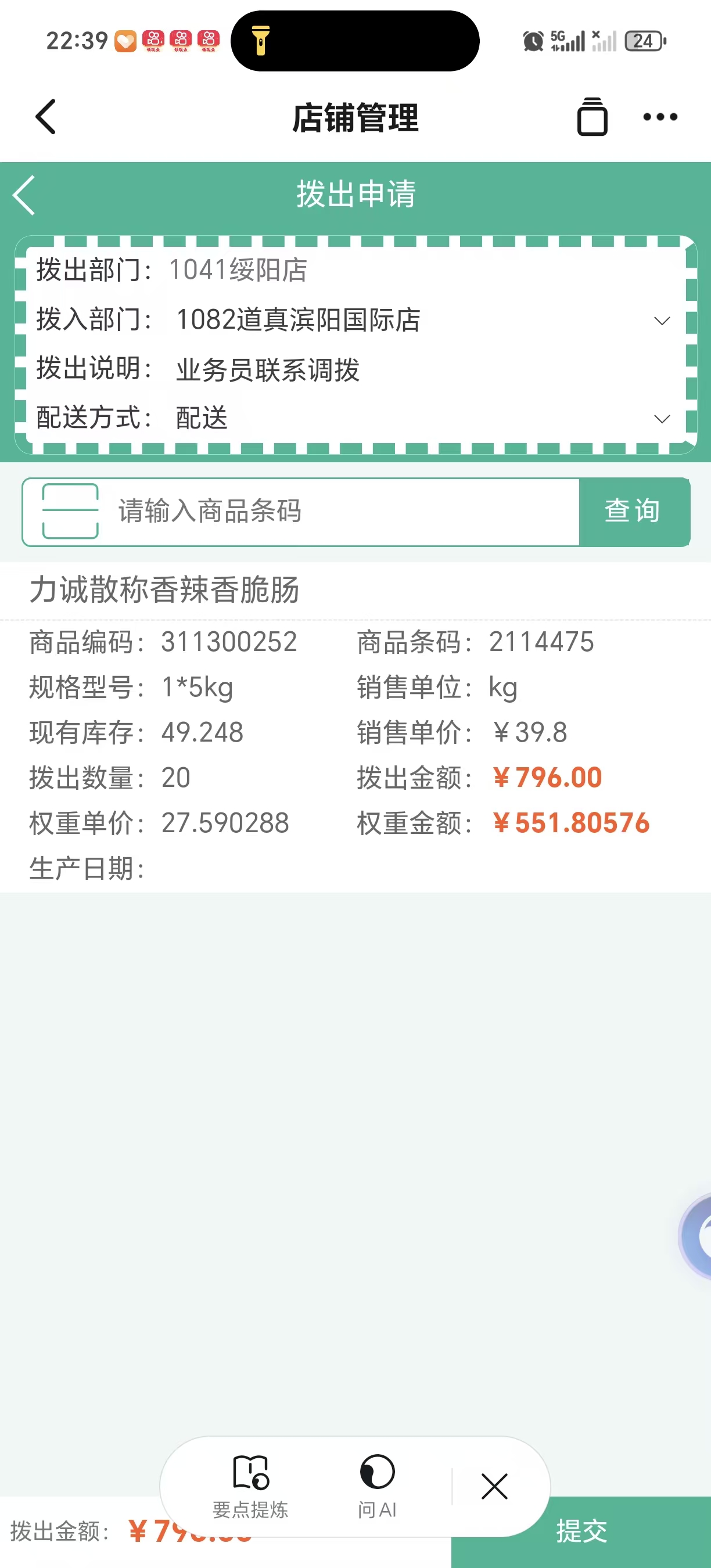
Task: Open the three-dot overflow menu
Action: pos(660,117)
